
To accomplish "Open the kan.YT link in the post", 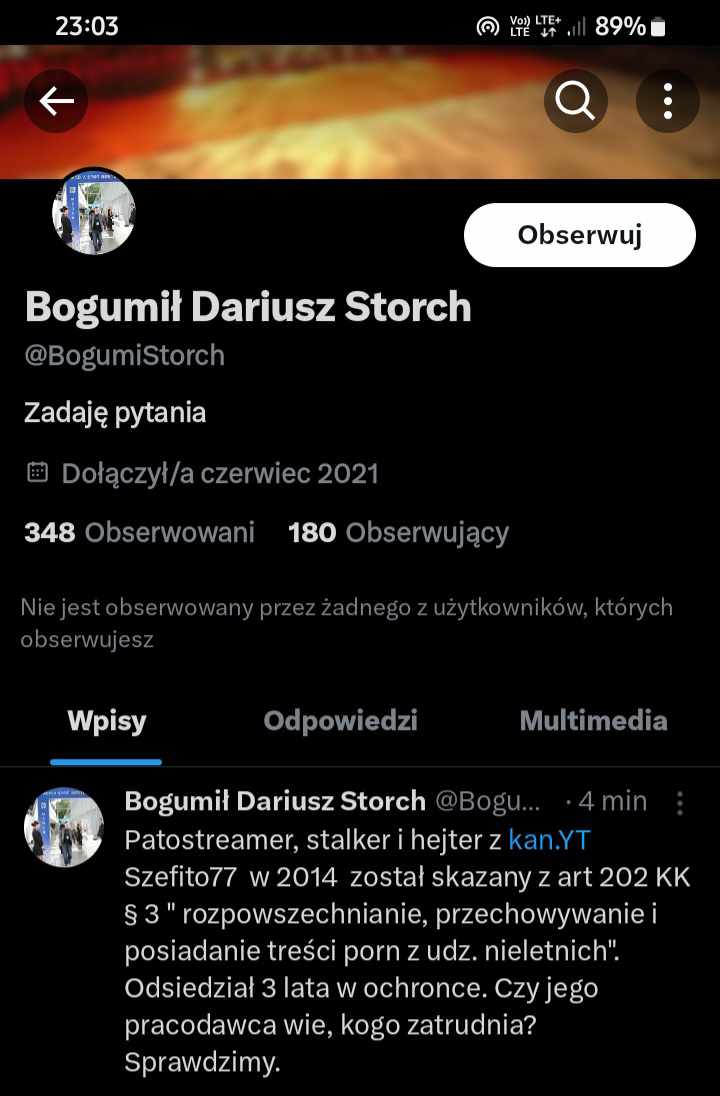I will (549, 840).
